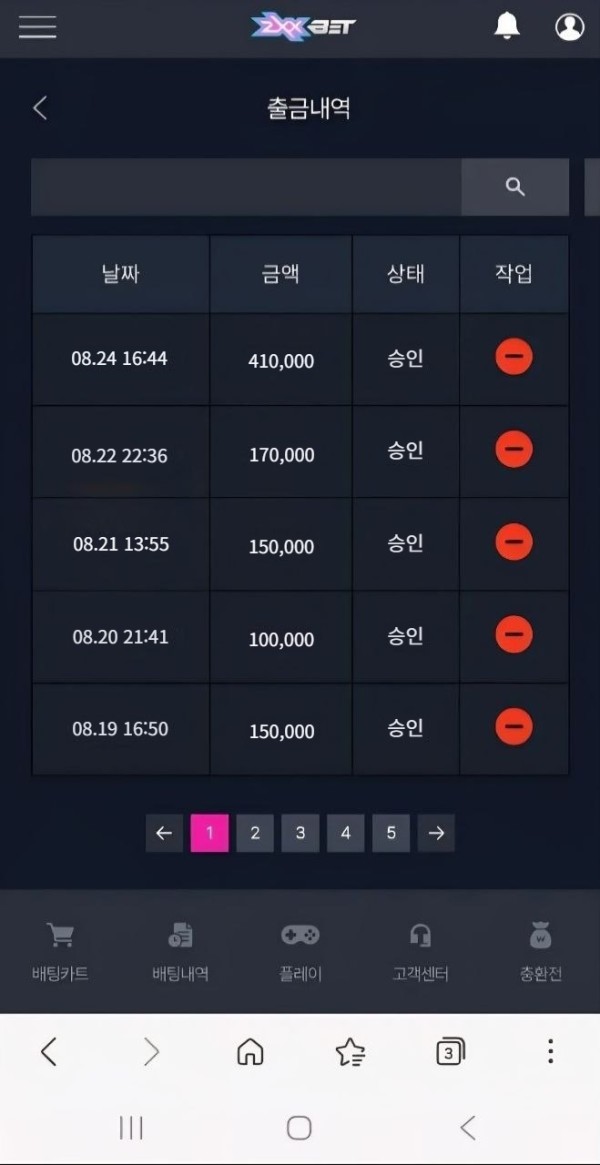Viewport: 600px width, 1165px height.
Task: Open the 배팅카트 tab
Action: coord(60,953)
